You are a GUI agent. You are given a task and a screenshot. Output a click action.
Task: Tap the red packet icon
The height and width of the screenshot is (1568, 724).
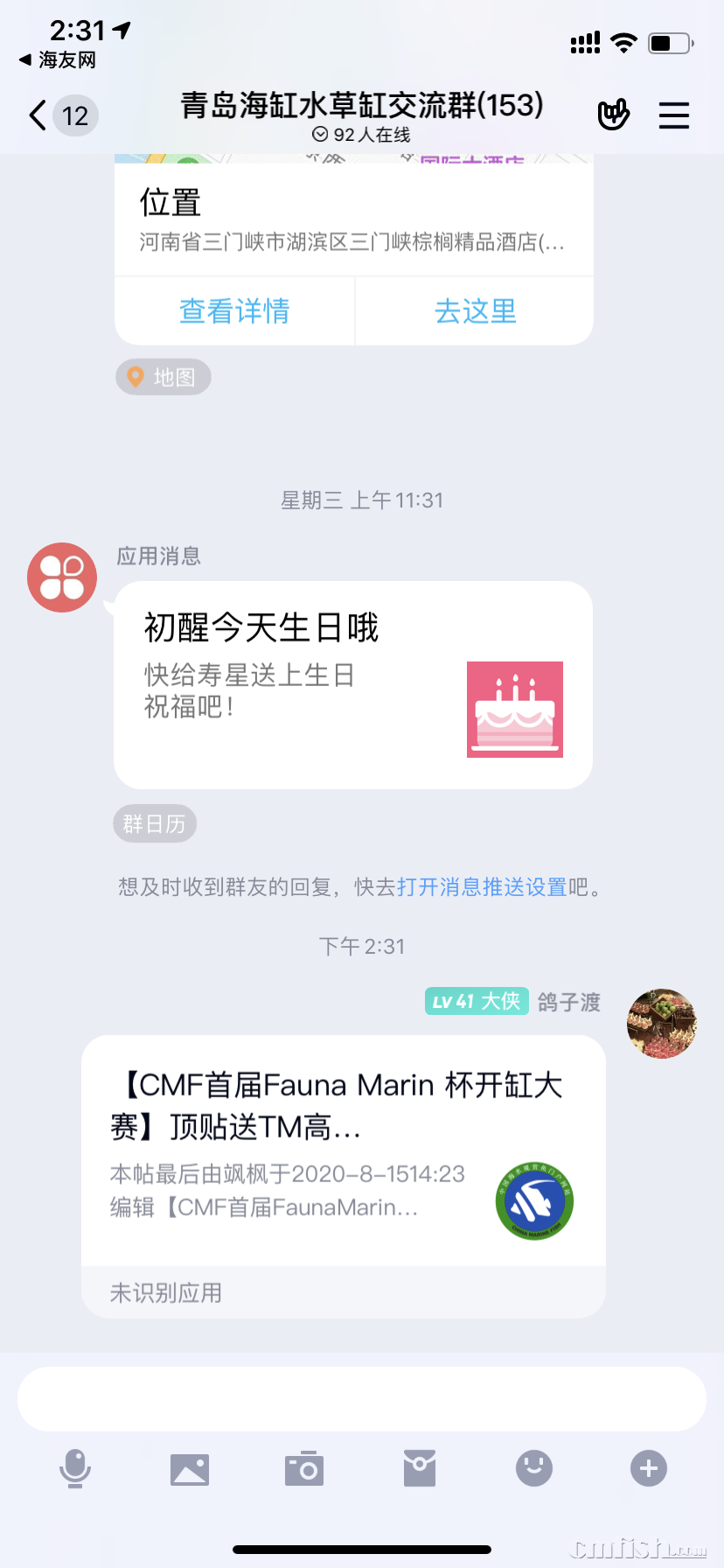[420, 1468]
